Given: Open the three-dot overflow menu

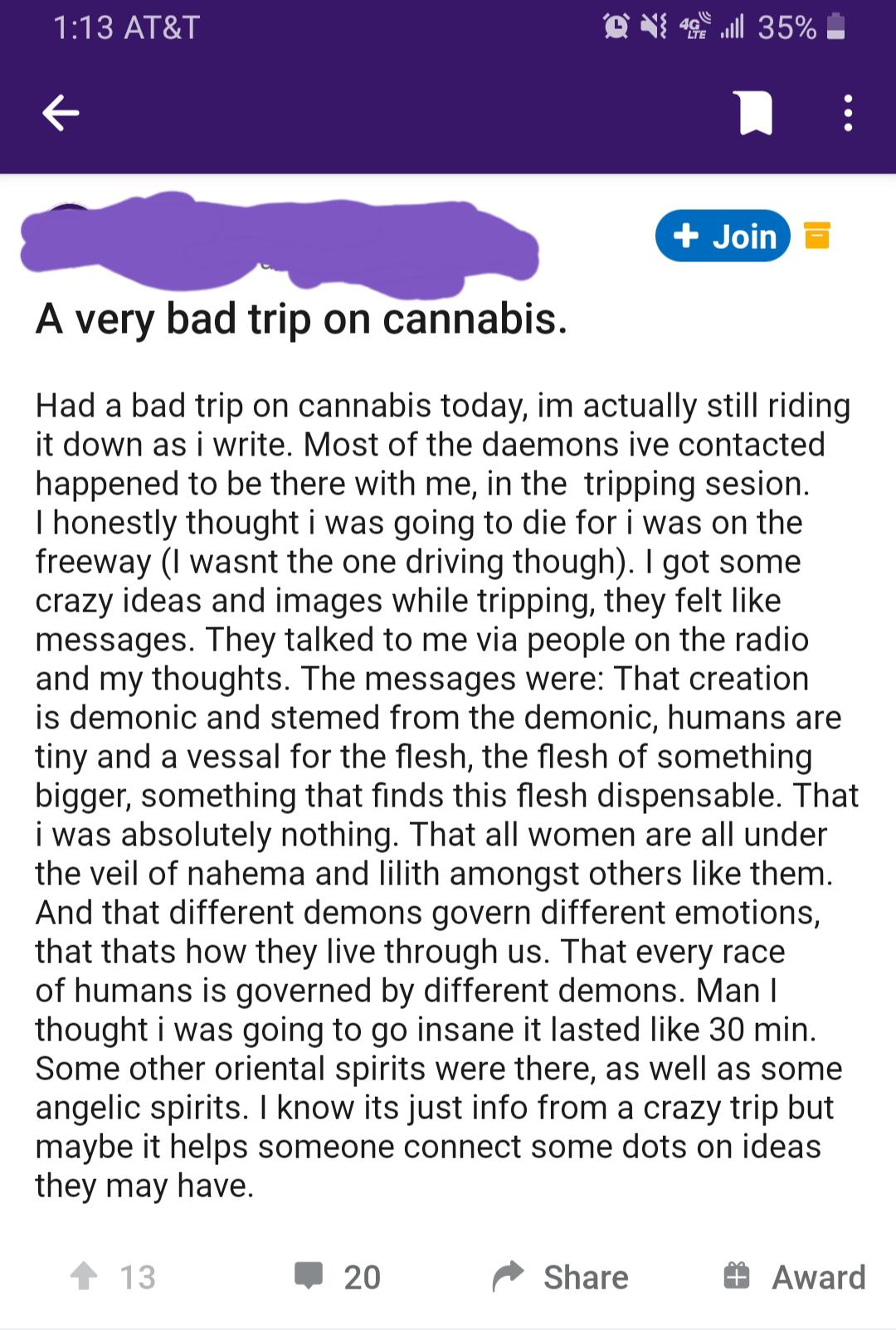Looking at the screenshot, I should tap(848, 114).
